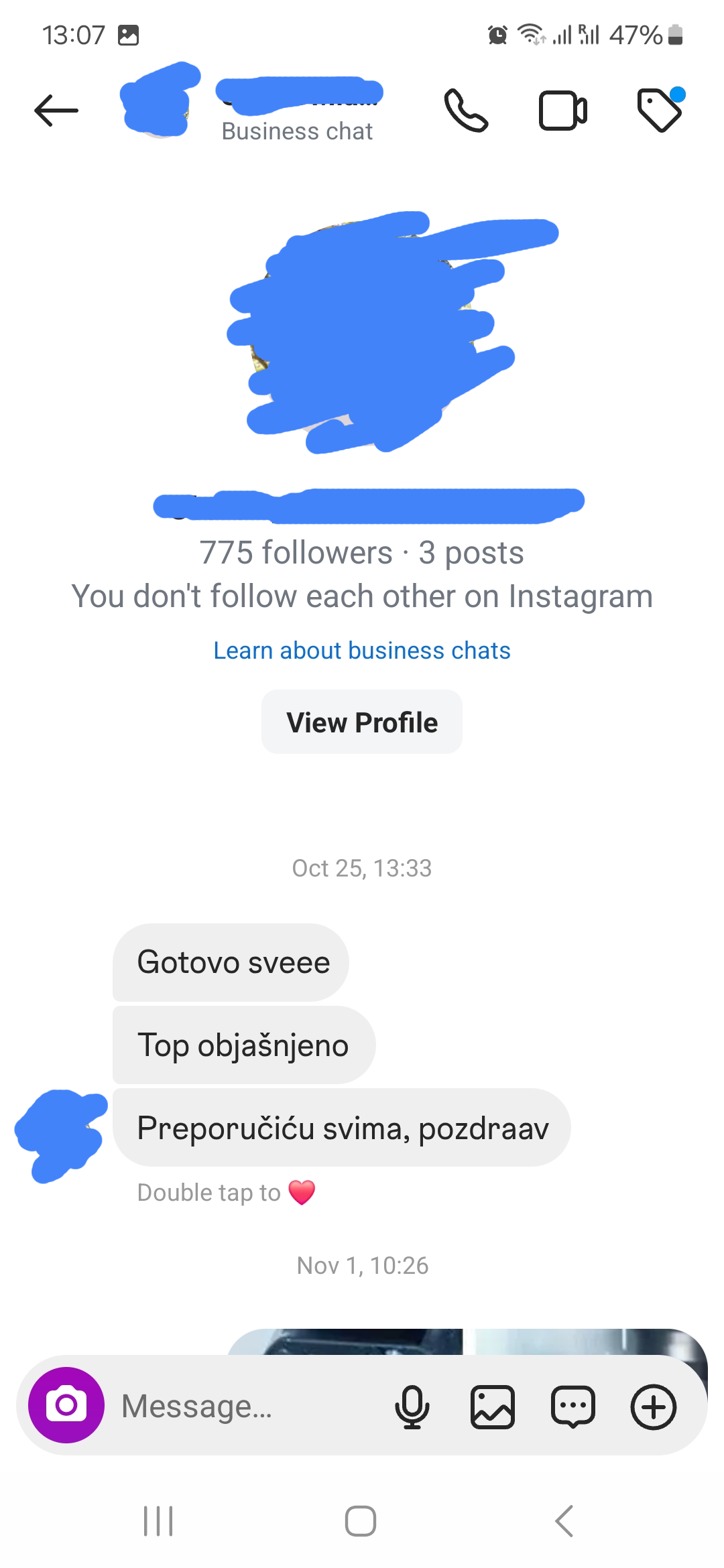Tap the View Profile button

362,722
